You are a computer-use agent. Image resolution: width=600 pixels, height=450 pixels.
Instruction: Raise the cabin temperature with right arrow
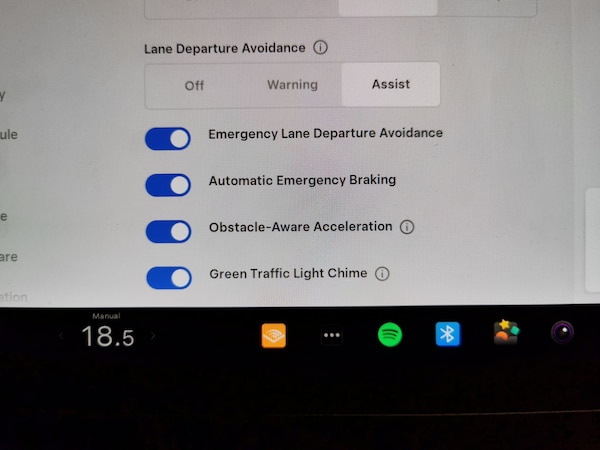coord(153,337)
